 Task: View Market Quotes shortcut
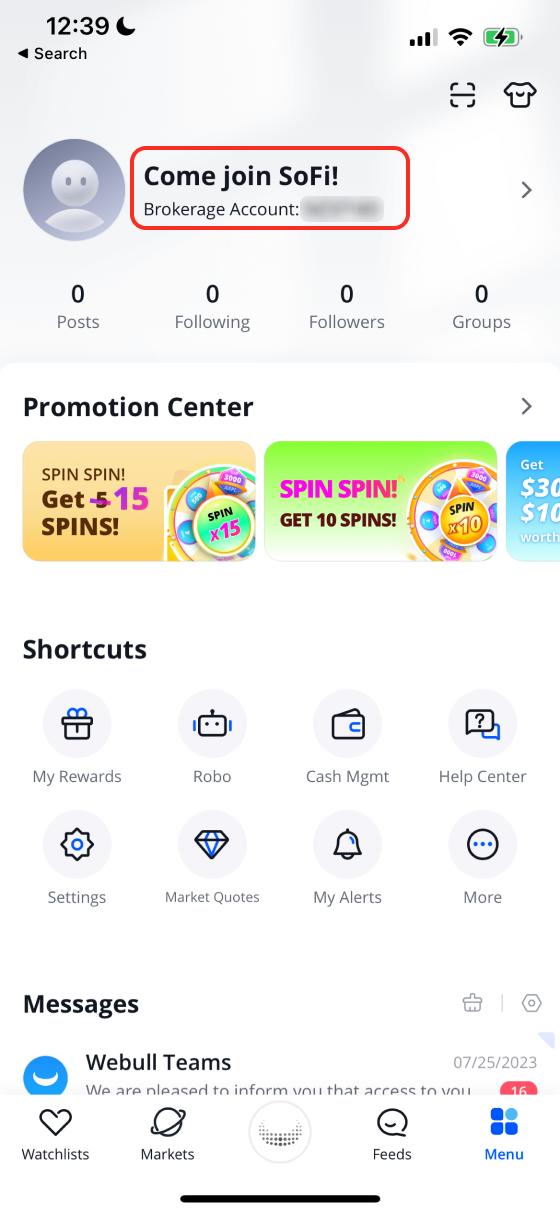pyautogui.click(x=212, y=859)
